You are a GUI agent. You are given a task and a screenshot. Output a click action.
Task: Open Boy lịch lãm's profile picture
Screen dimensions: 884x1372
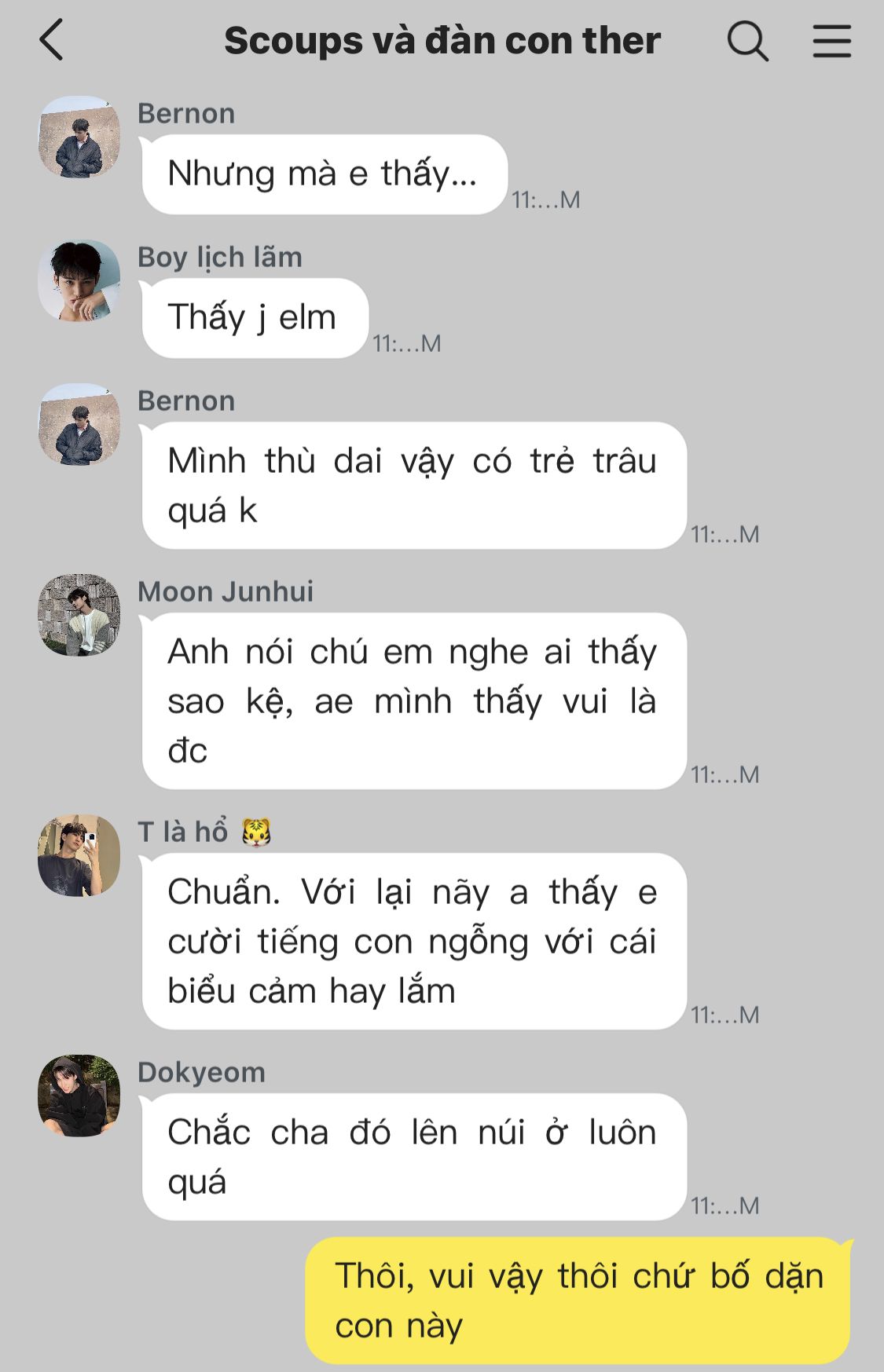79,280
